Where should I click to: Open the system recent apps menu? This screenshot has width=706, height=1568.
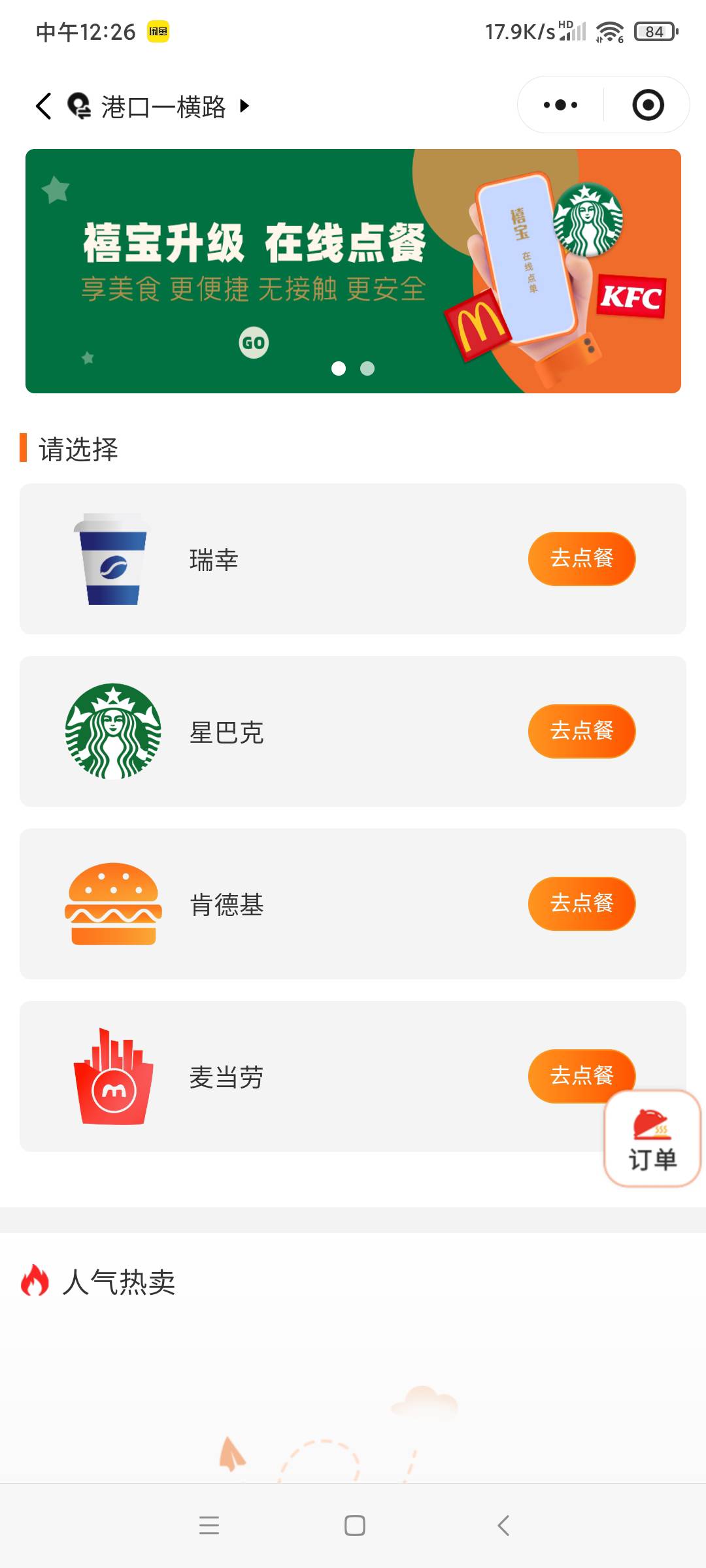tap(209, 1525)
